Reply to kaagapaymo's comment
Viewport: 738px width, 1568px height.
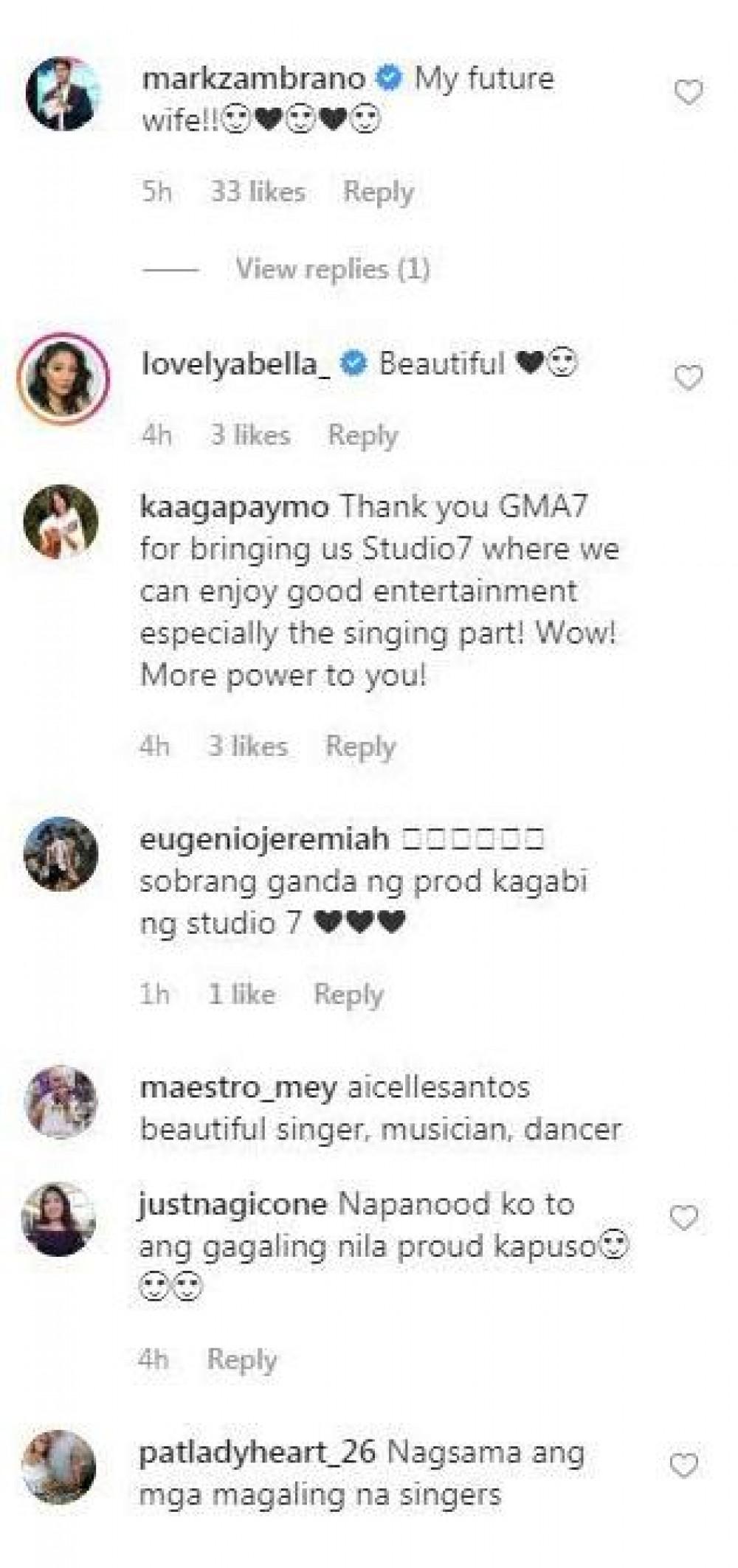click(x=360, y=746)
